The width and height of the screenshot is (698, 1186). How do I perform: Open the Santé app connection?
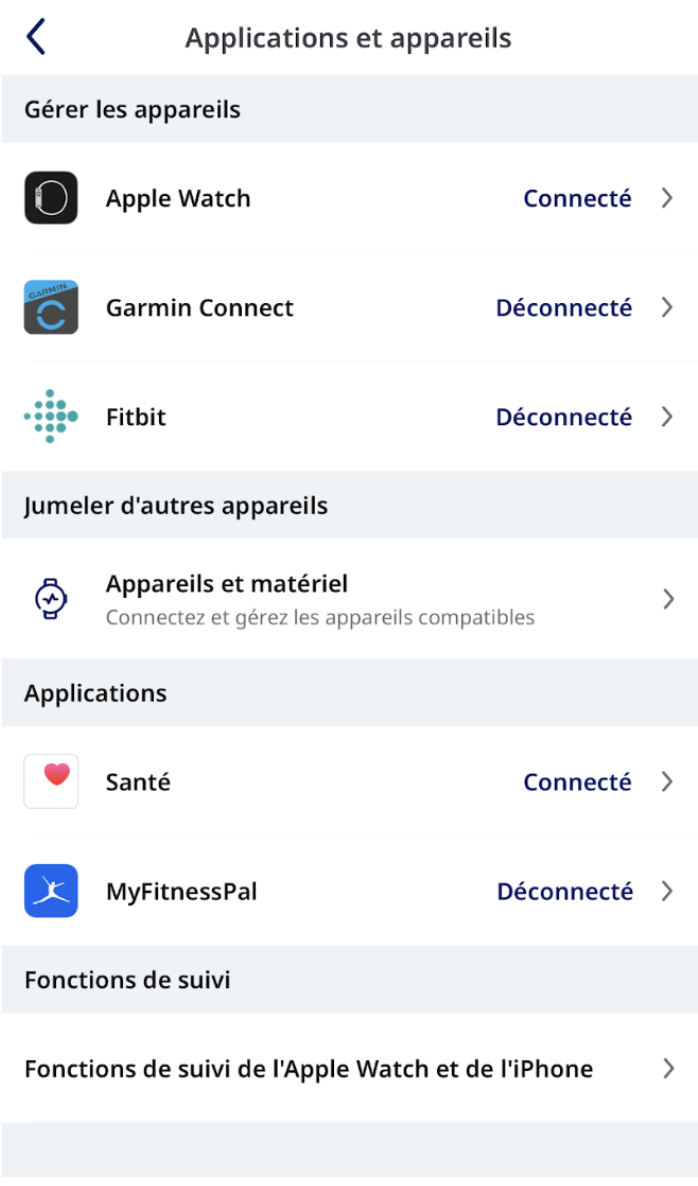click(x=349, y=781)
